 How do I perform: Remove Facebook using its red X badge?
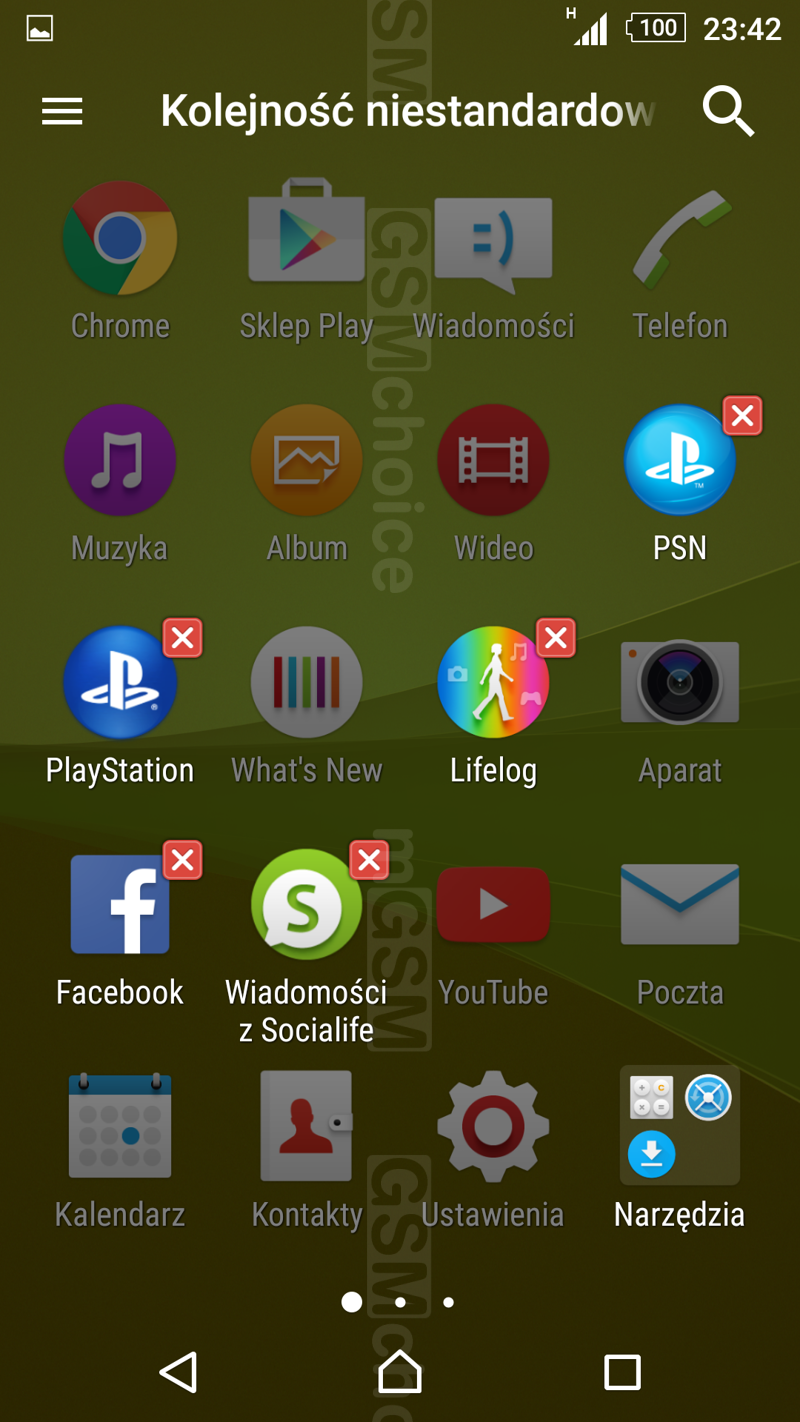pos(183,860)
